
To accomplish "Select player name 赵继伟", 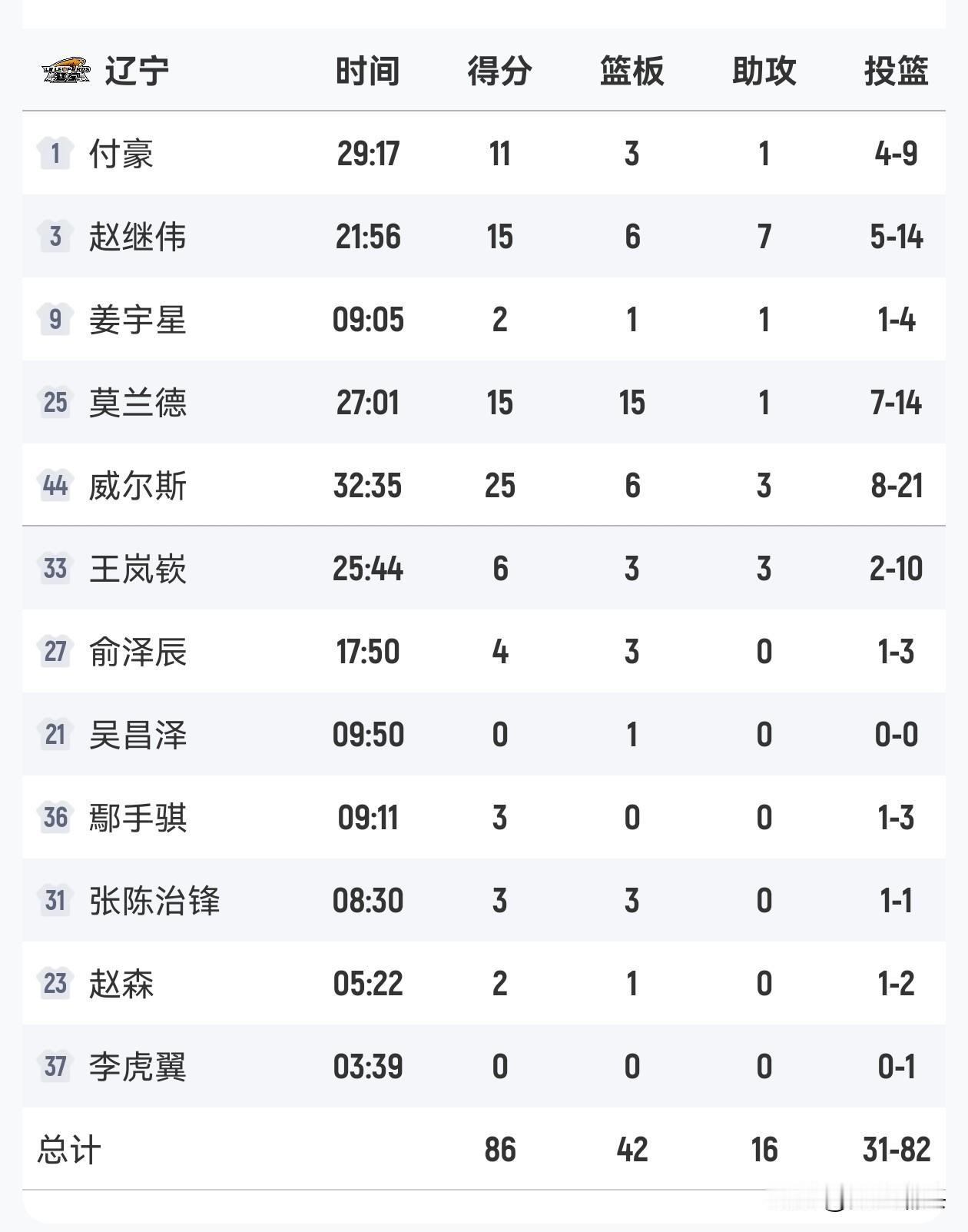I will point(138,236).
